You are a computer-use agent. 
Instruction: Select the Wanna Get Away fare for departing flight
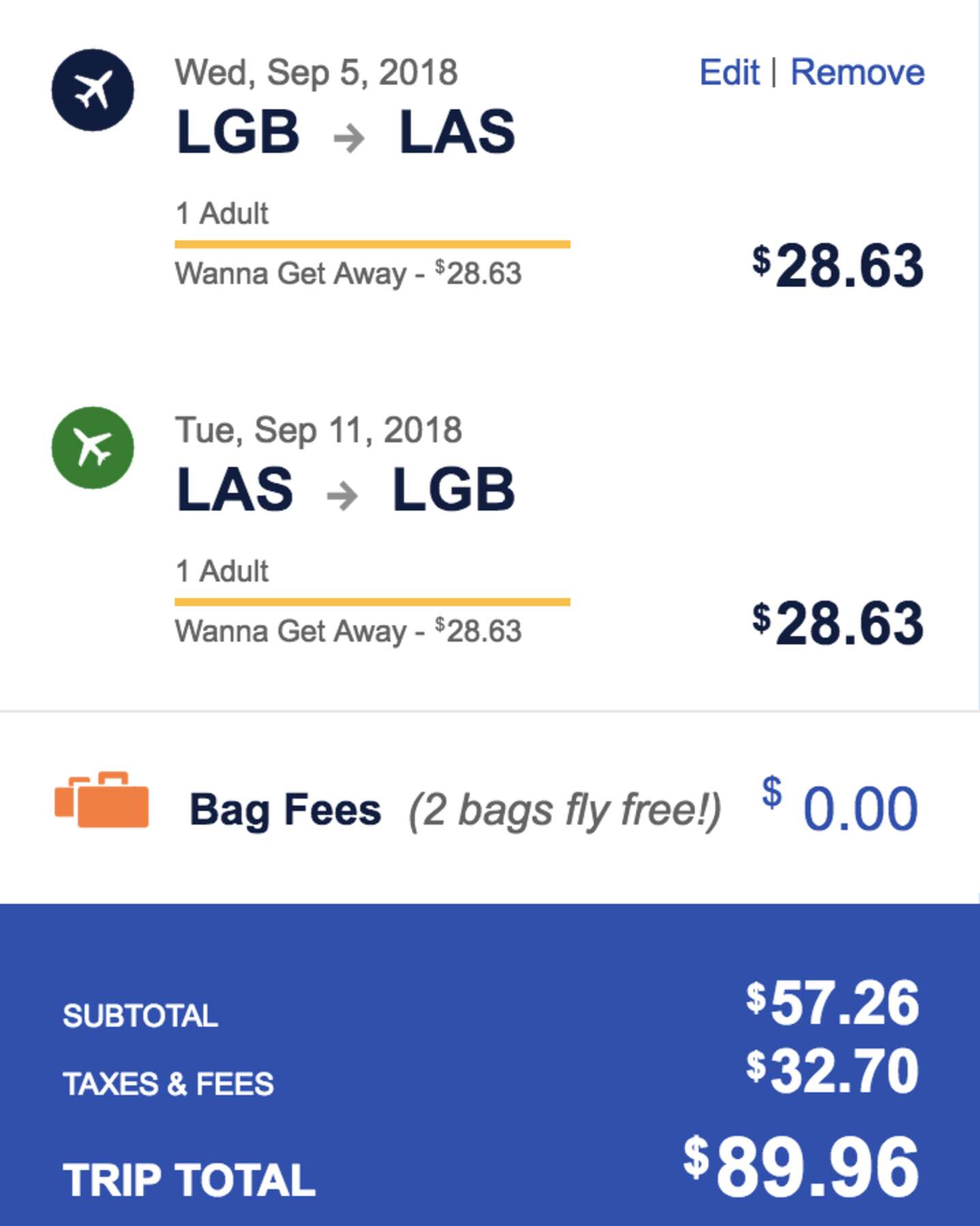(349, 272)
